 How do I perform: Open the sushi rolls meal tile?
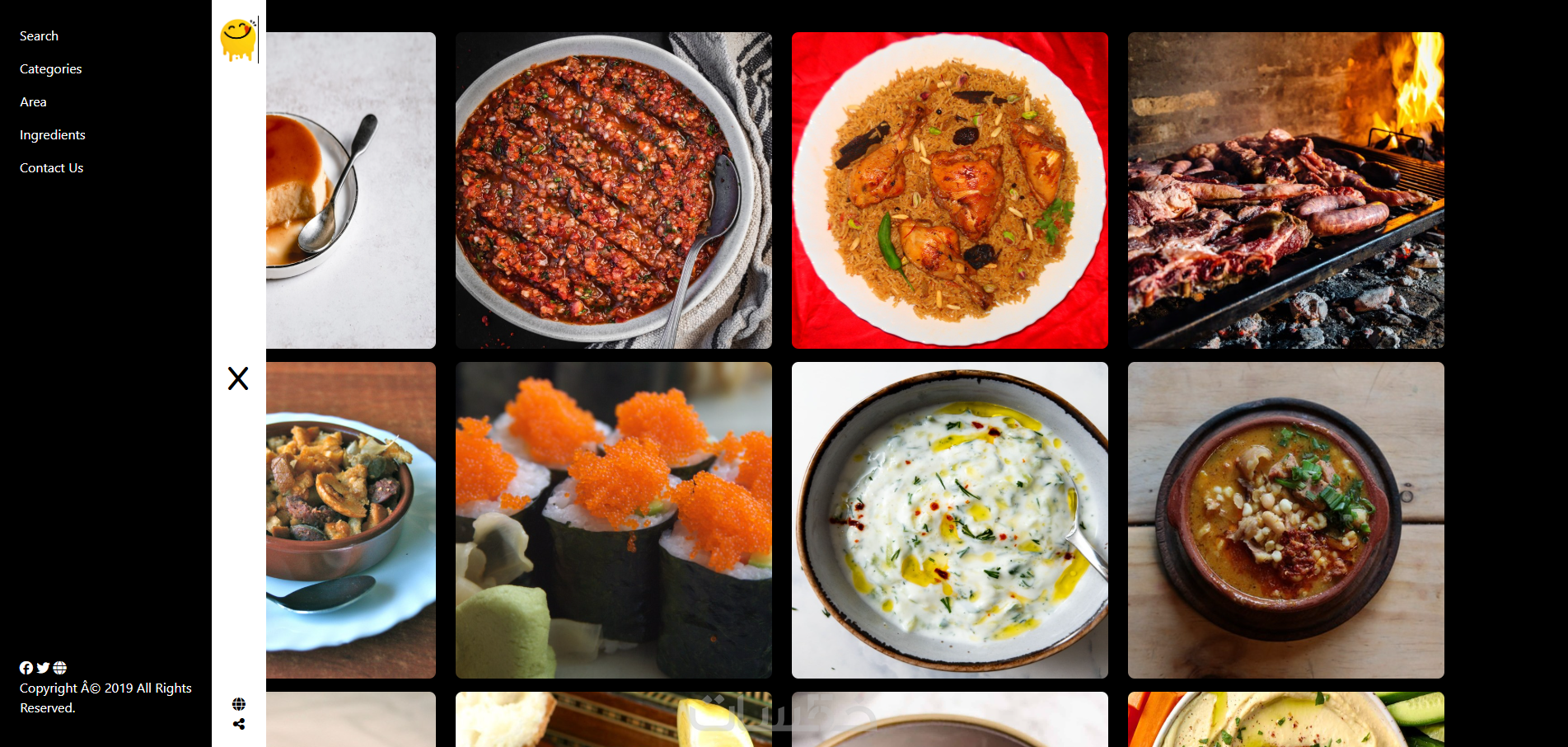coord(613,520)
